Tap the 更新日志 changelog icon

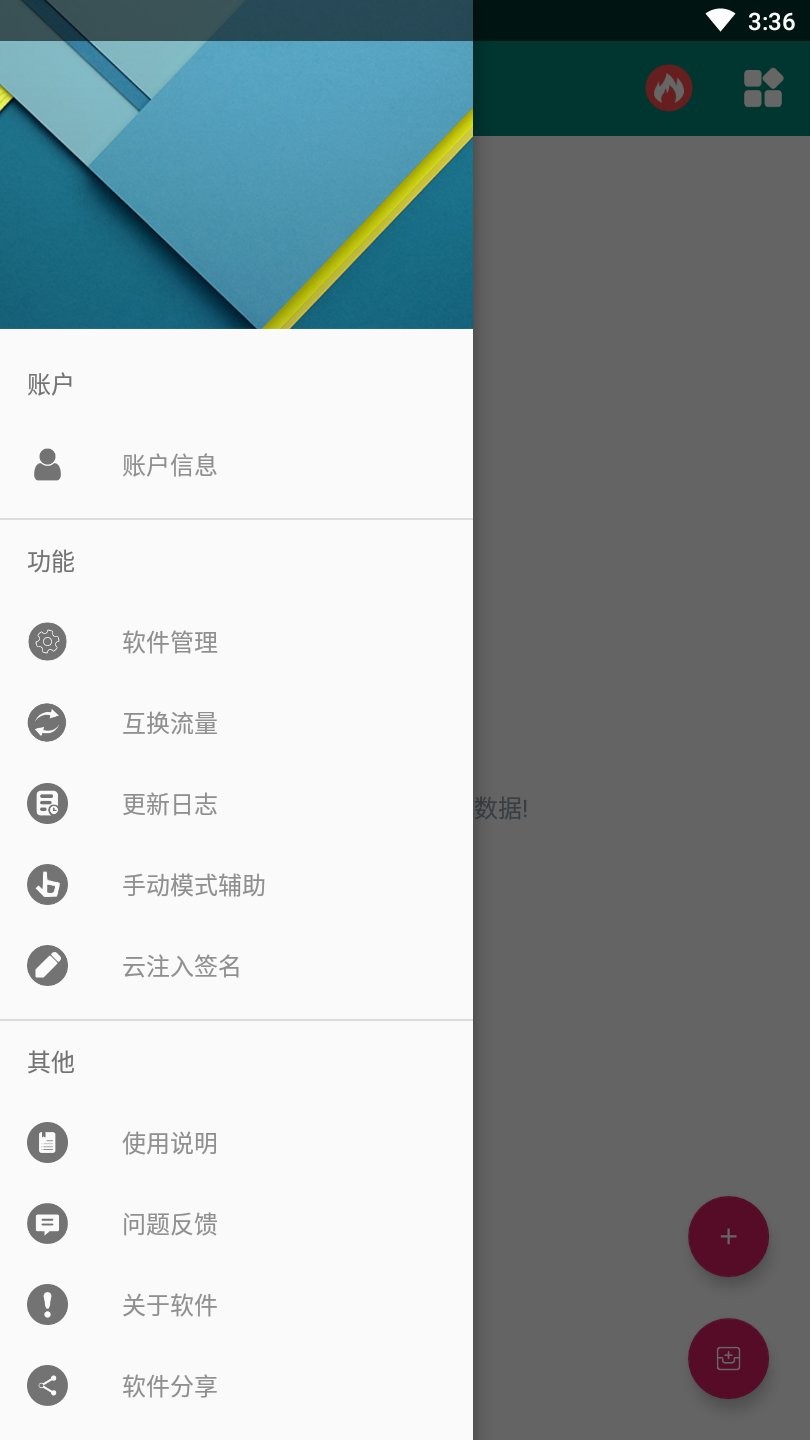(x=47, y=803)
